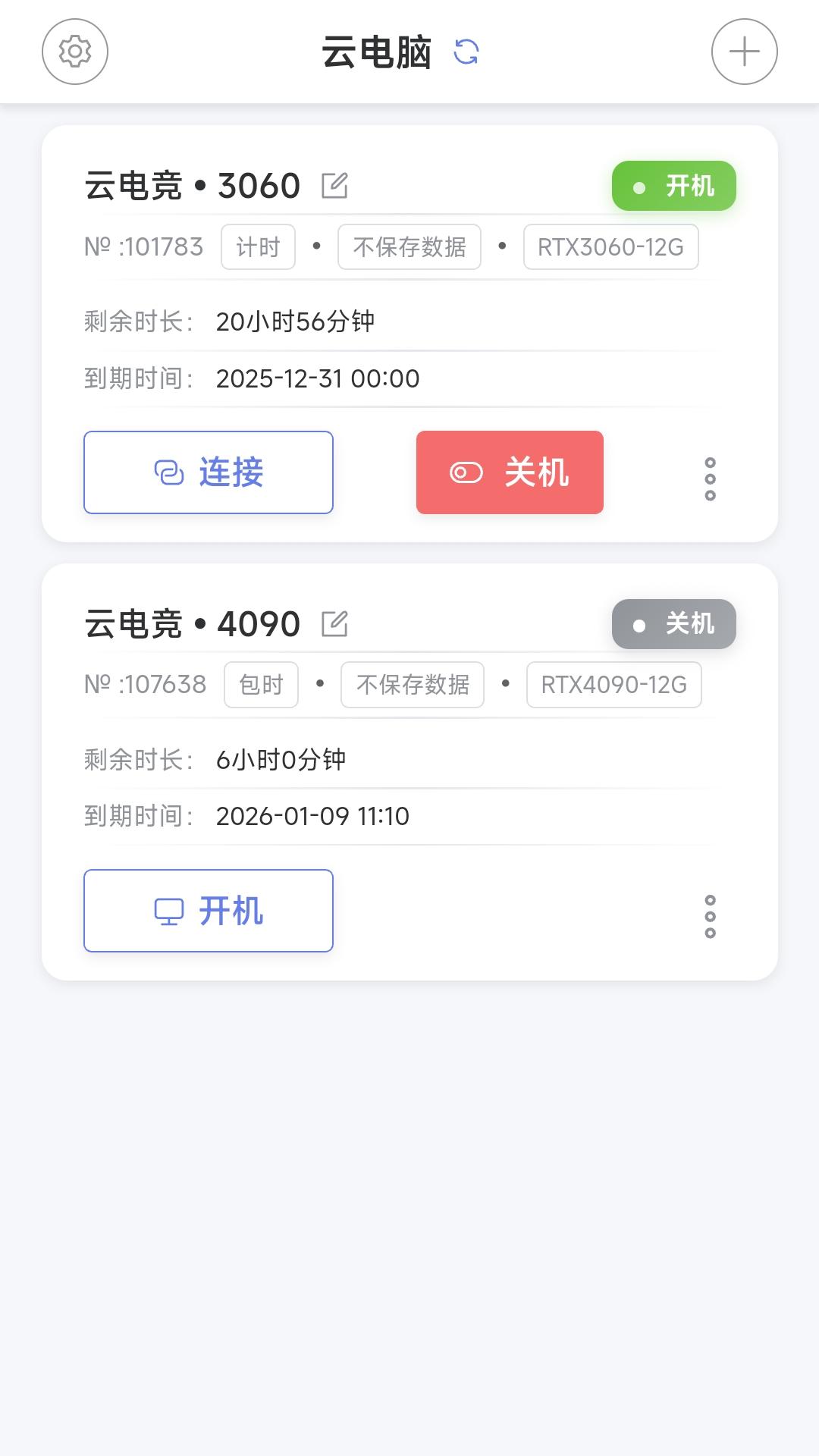
Task: Edit the name of 云电竞•3060
Action: 336,184
